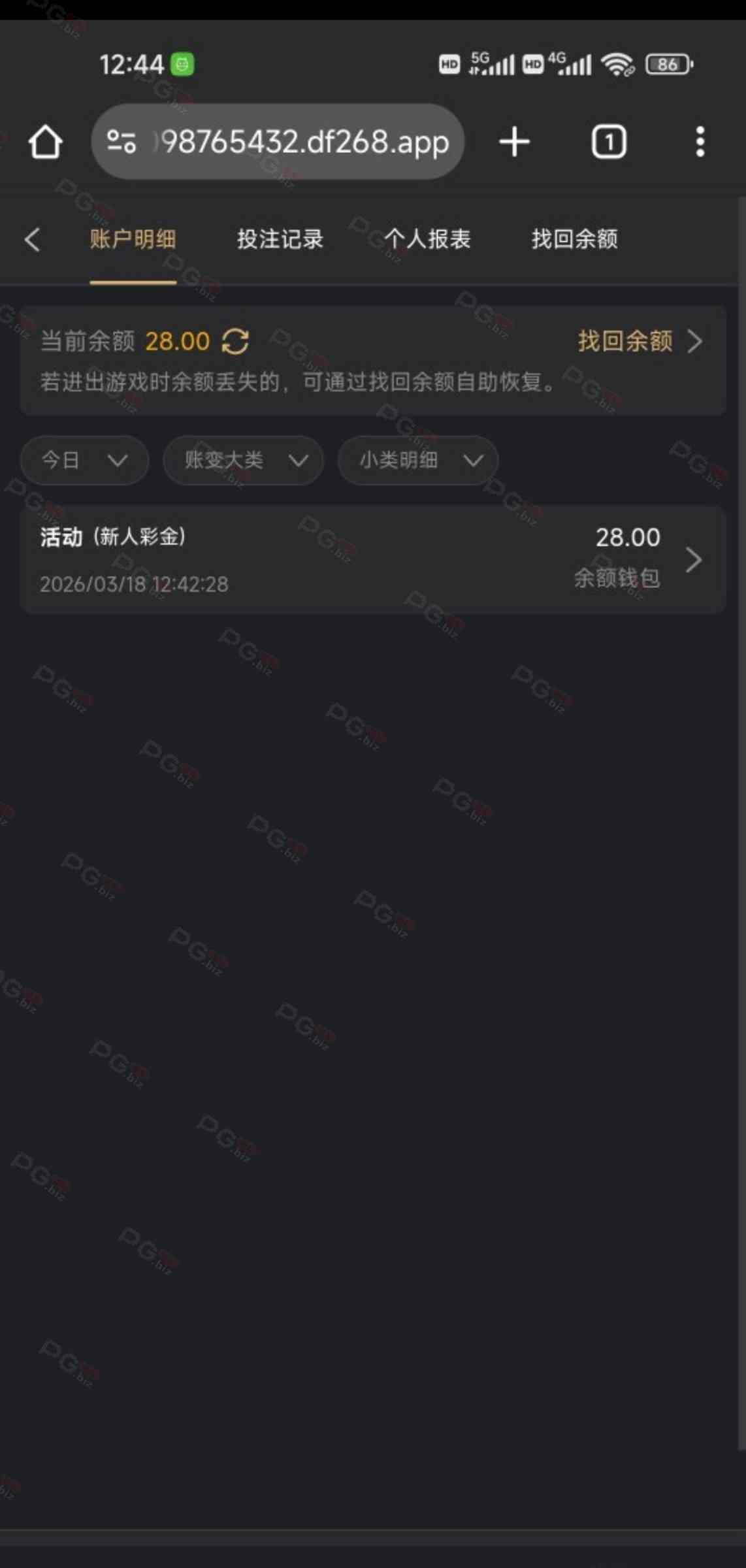Switch to the 个人报表 tab

(x=427, y=240)
